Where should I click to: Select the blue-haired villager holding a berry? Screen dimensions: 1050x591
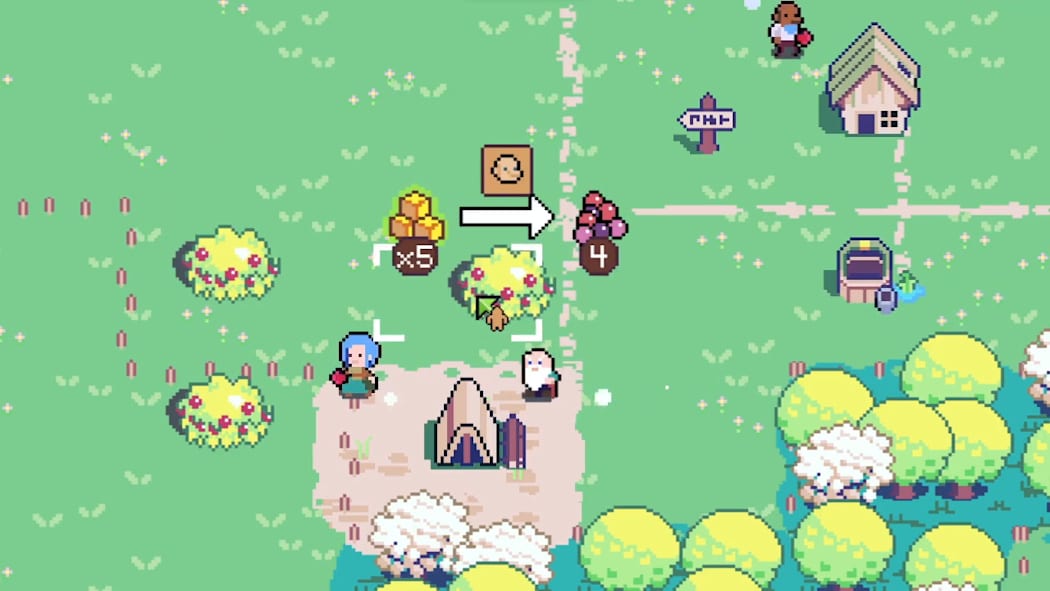357,365
